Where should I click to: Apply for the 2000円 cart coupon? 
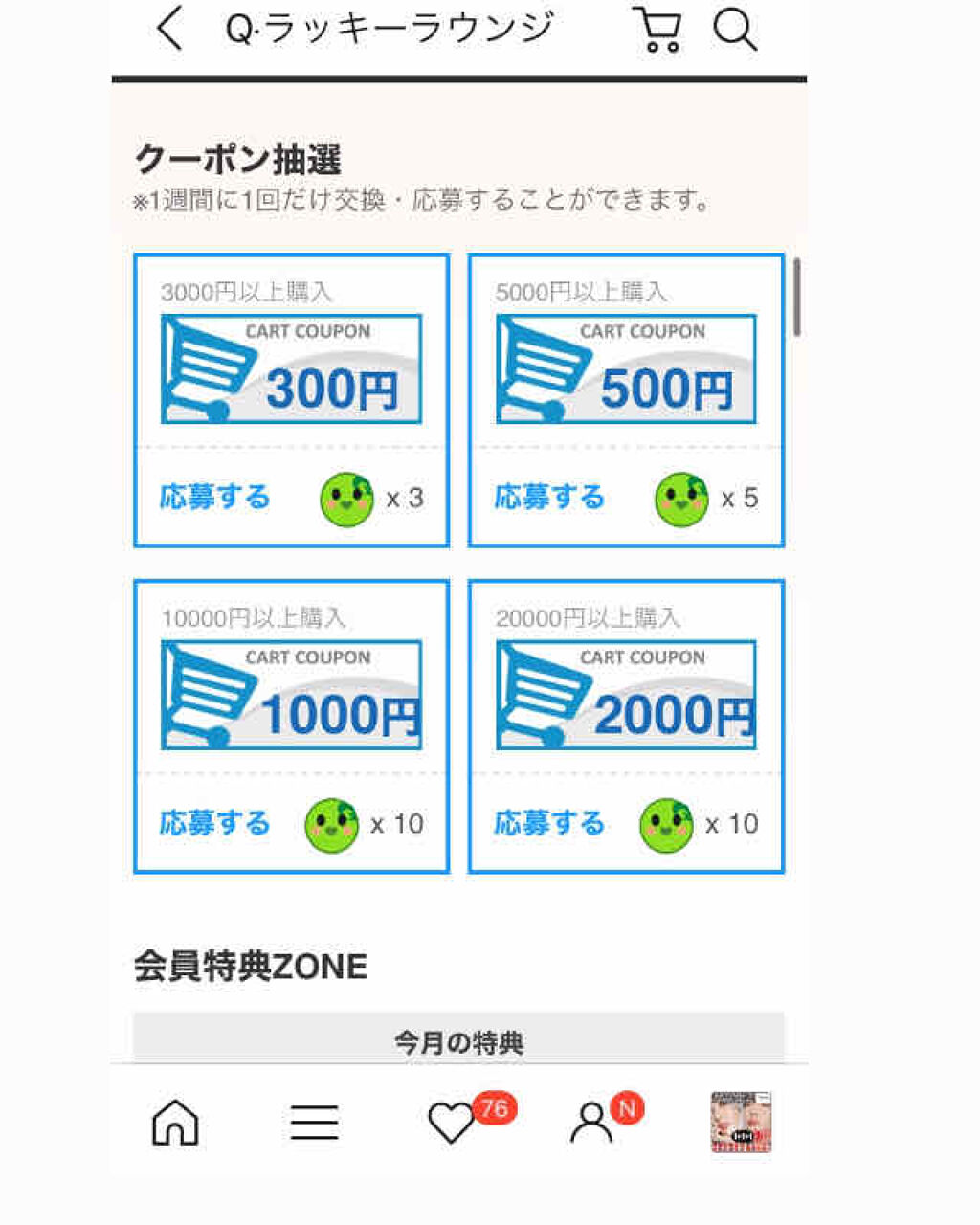550,823
